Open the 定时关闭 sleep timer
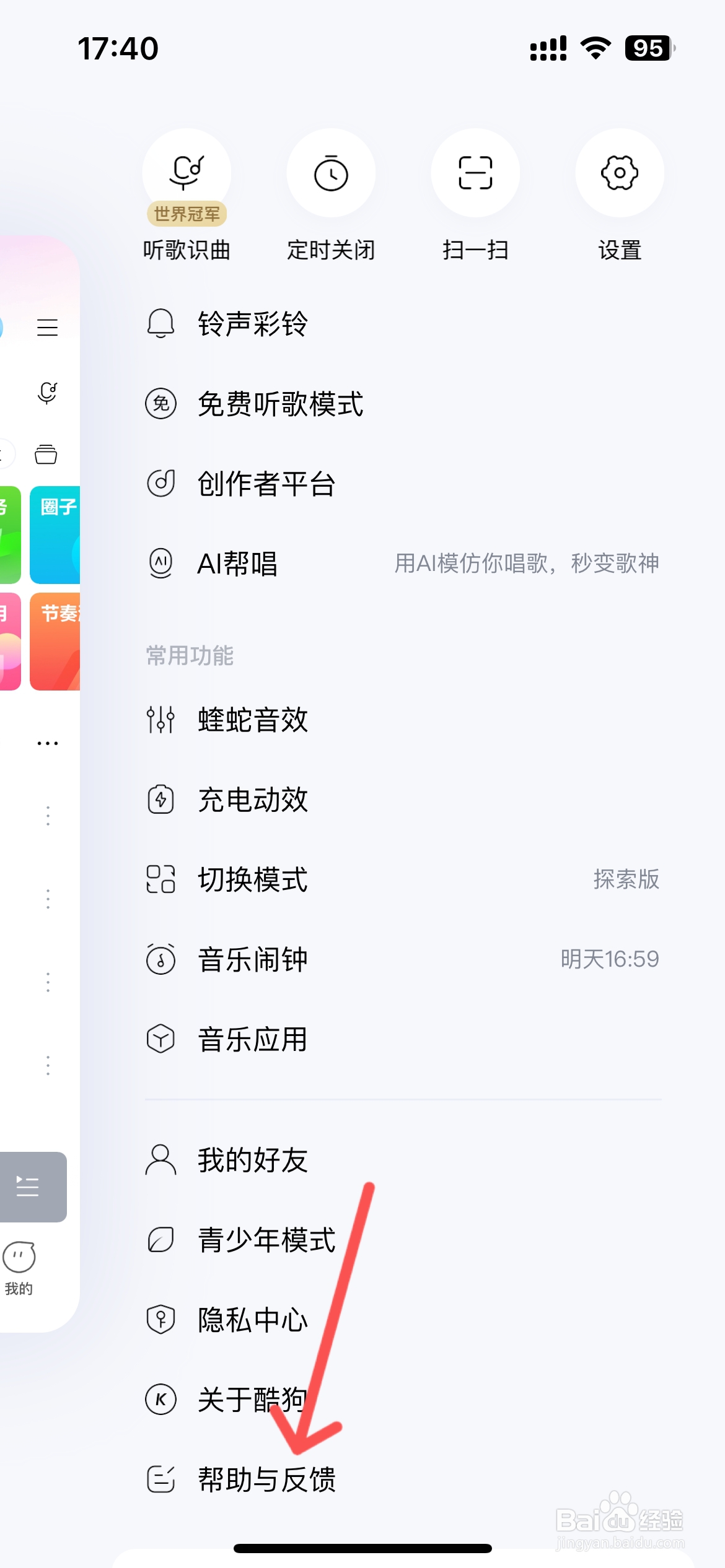The height and width of the screenshot is (1568, 725). (x=331, y=173)
